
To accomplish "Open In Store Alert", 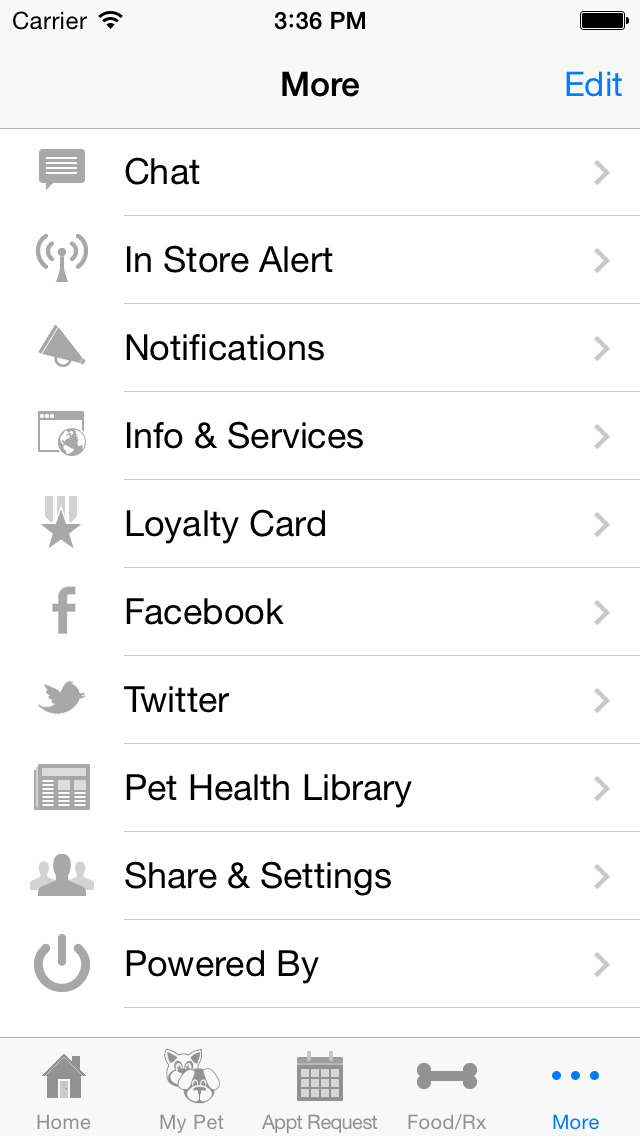I will (320, 260).
